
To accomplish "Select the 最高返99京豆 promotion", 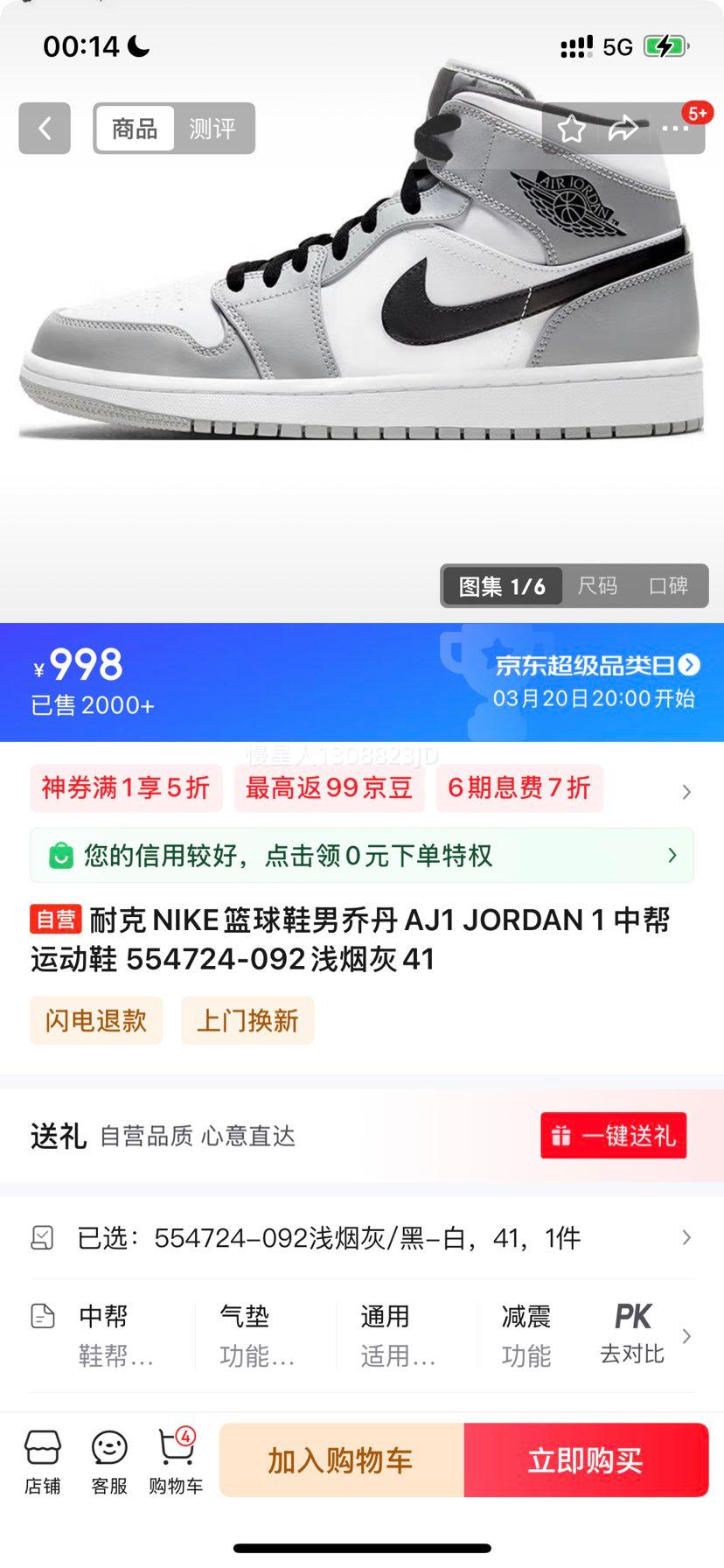I will tap(329, 788).
